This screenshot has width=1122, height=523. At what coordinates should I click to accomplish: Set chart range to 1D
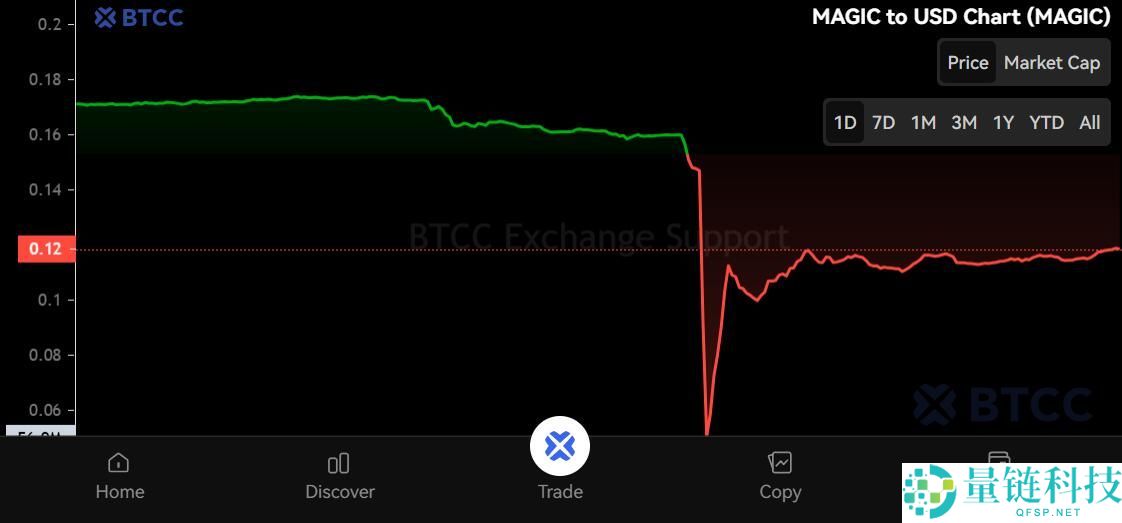pos(845,122)
